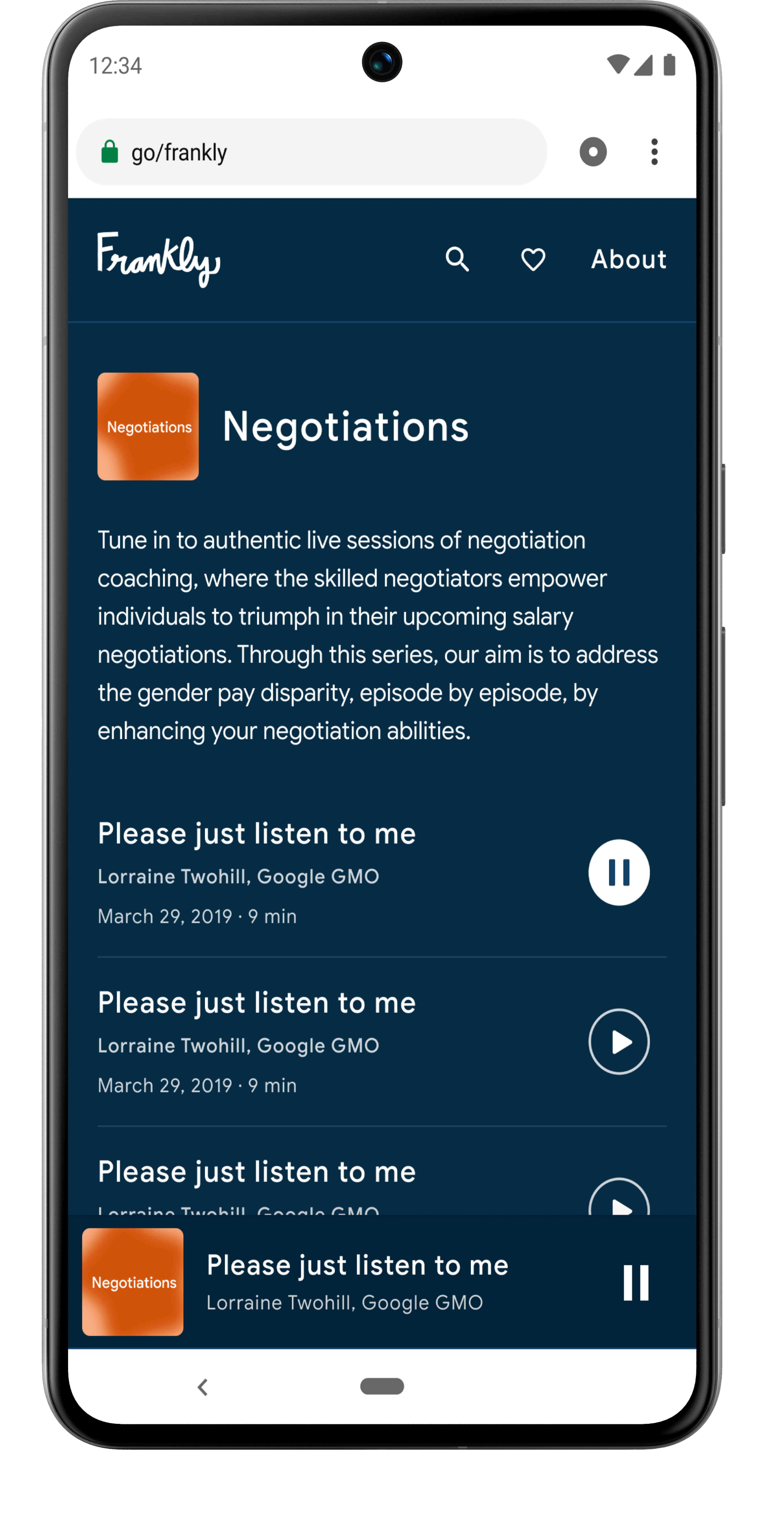Go back using system navigation arrow
Image resolution: width=784 pixels, height=1538 pixels.
(203, 1386)
